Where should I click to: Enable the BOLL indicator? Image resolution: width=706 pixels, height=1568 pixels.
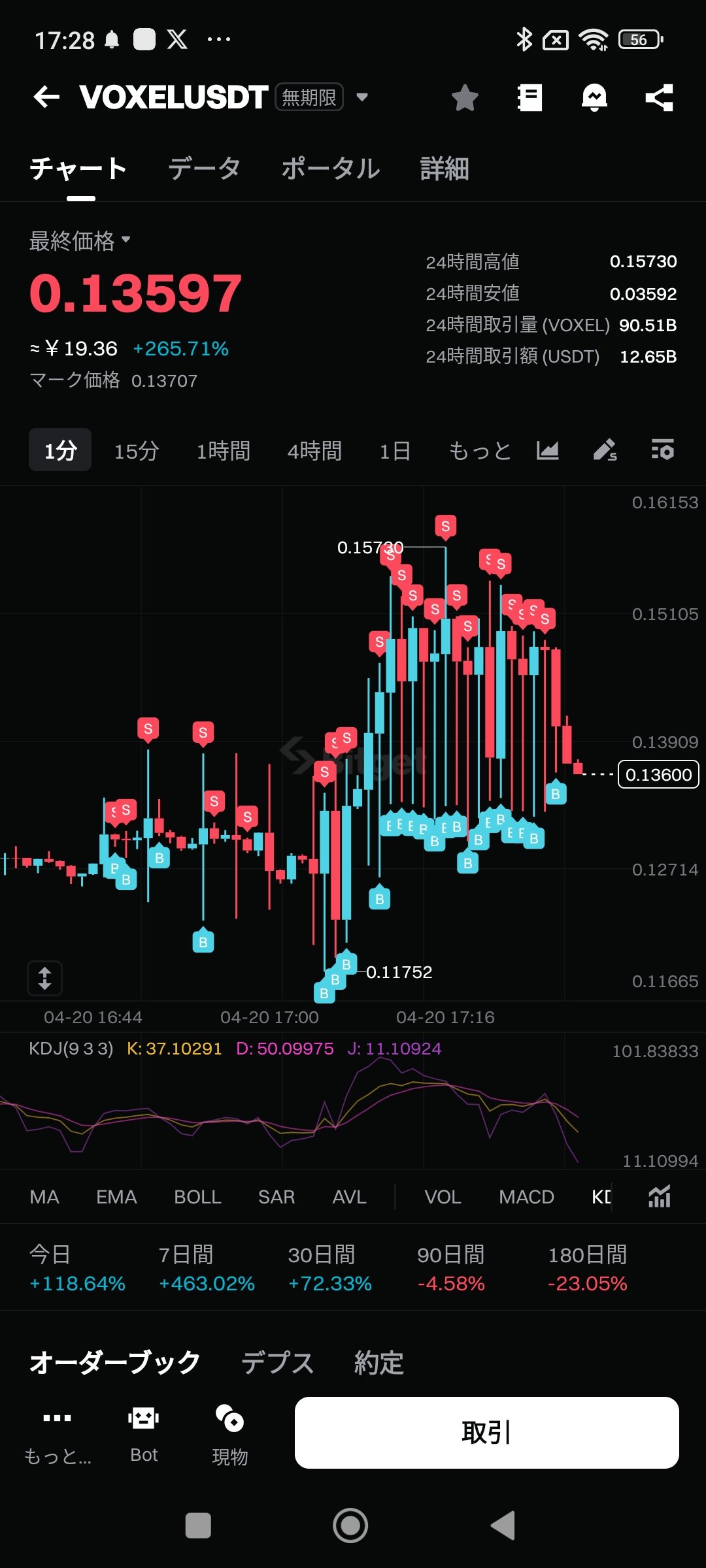(197, 1197)
